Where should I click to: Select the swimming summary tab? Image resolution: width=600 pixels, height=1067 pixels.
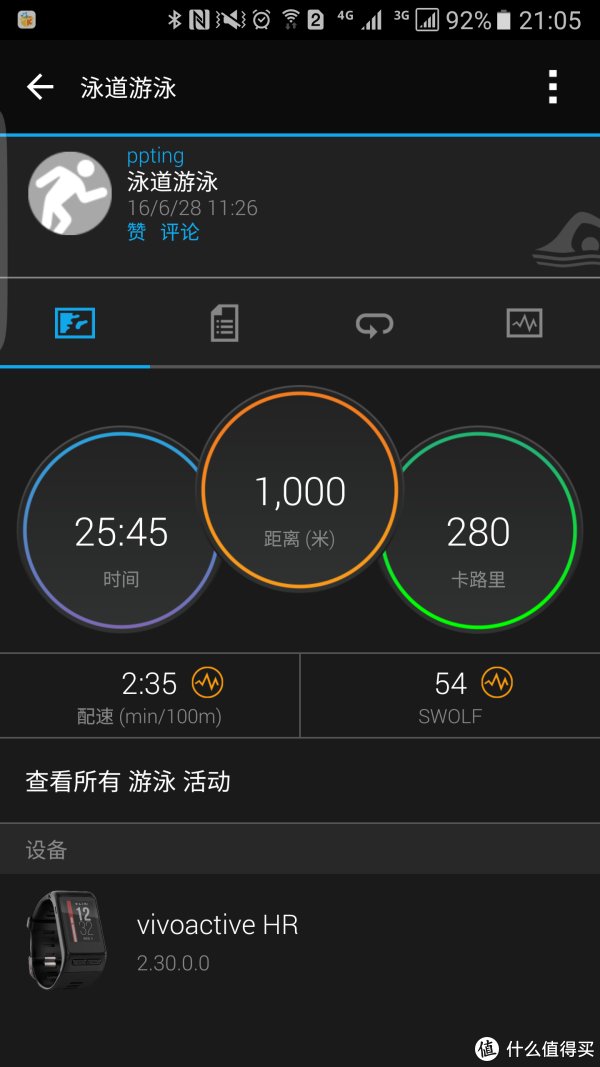point(75,323)
